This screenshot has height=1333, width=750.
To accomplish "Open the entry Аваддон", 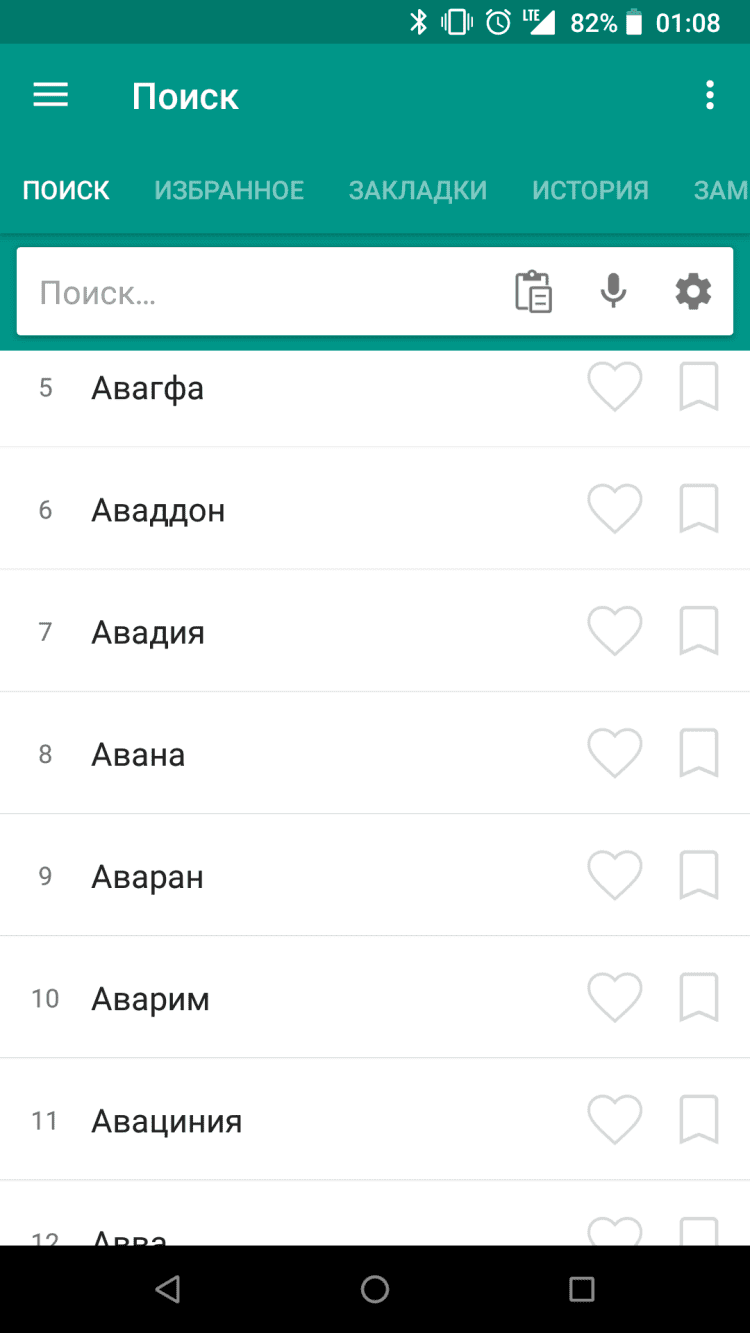I will 158,510.
